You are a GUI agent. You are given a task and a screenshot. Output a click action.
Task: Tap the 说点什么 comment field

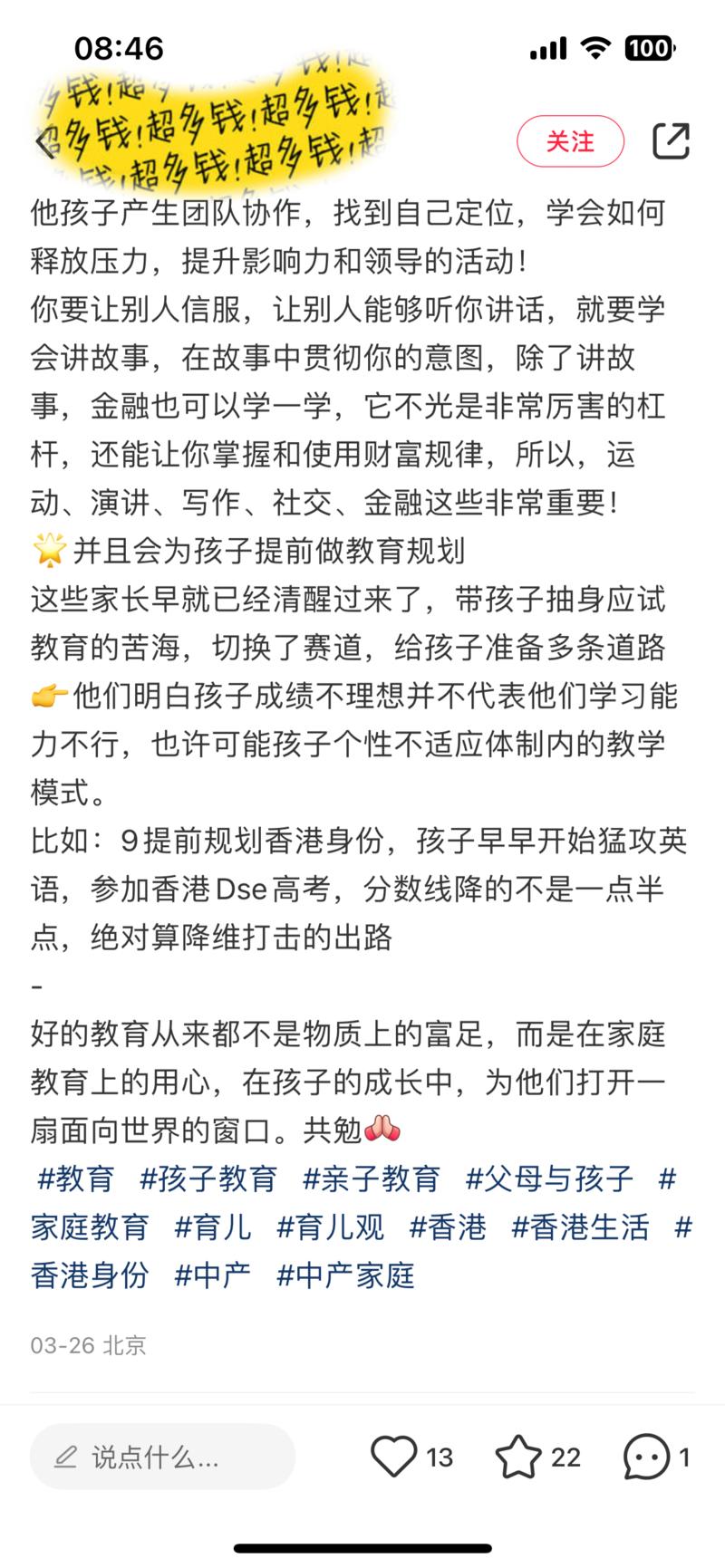coord(163,1457)
